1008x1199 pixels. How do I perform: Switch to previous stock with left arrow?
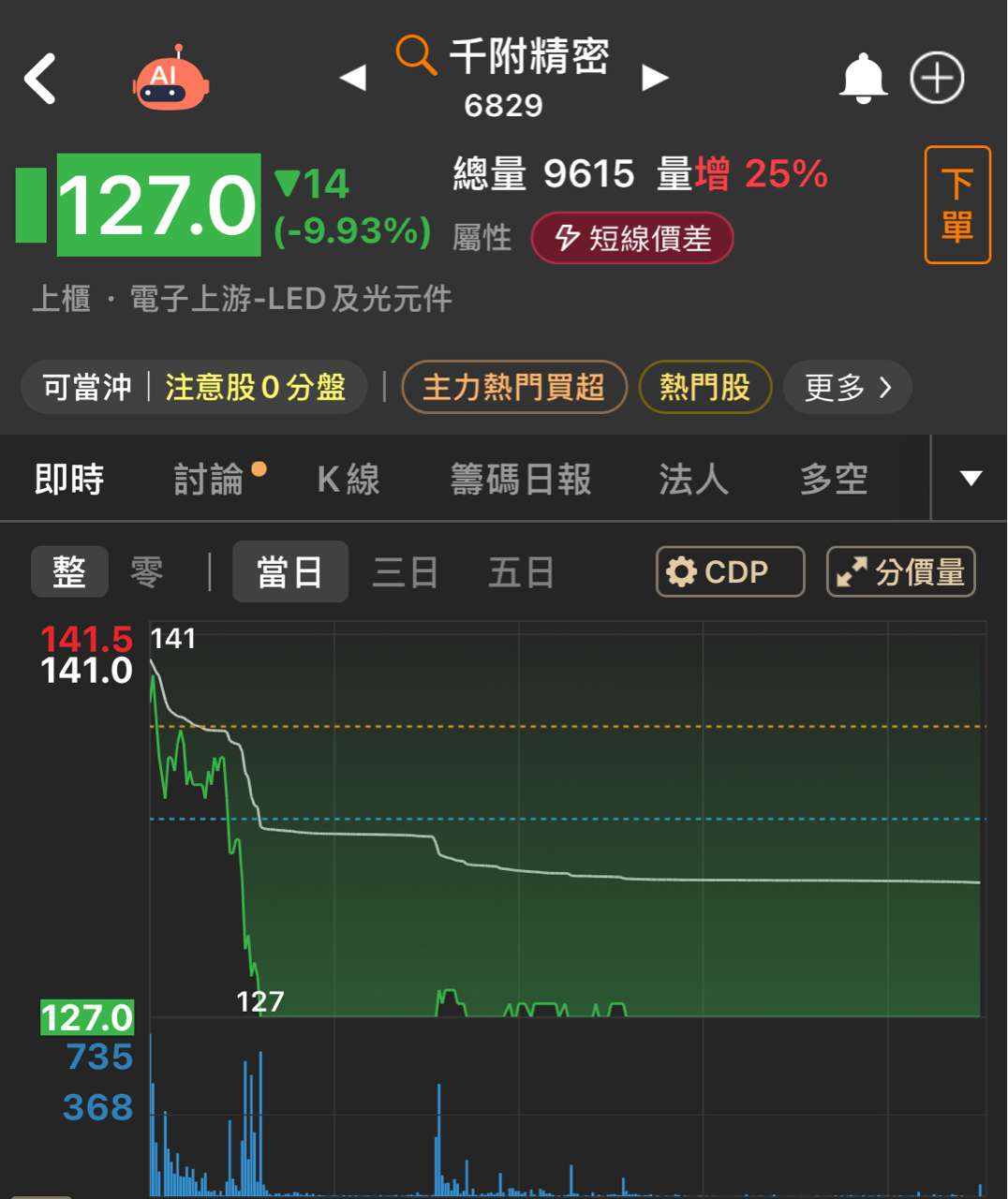point(352,78)
